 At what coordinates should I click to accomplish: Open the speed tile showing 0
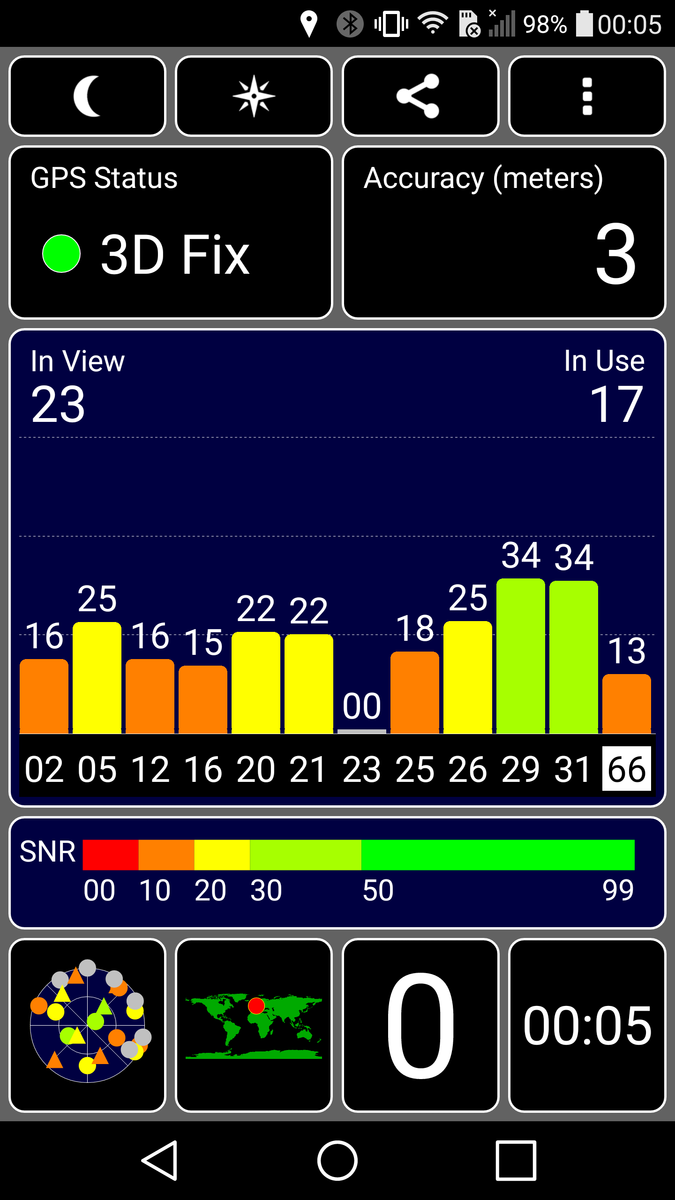tap(420, 1025)
